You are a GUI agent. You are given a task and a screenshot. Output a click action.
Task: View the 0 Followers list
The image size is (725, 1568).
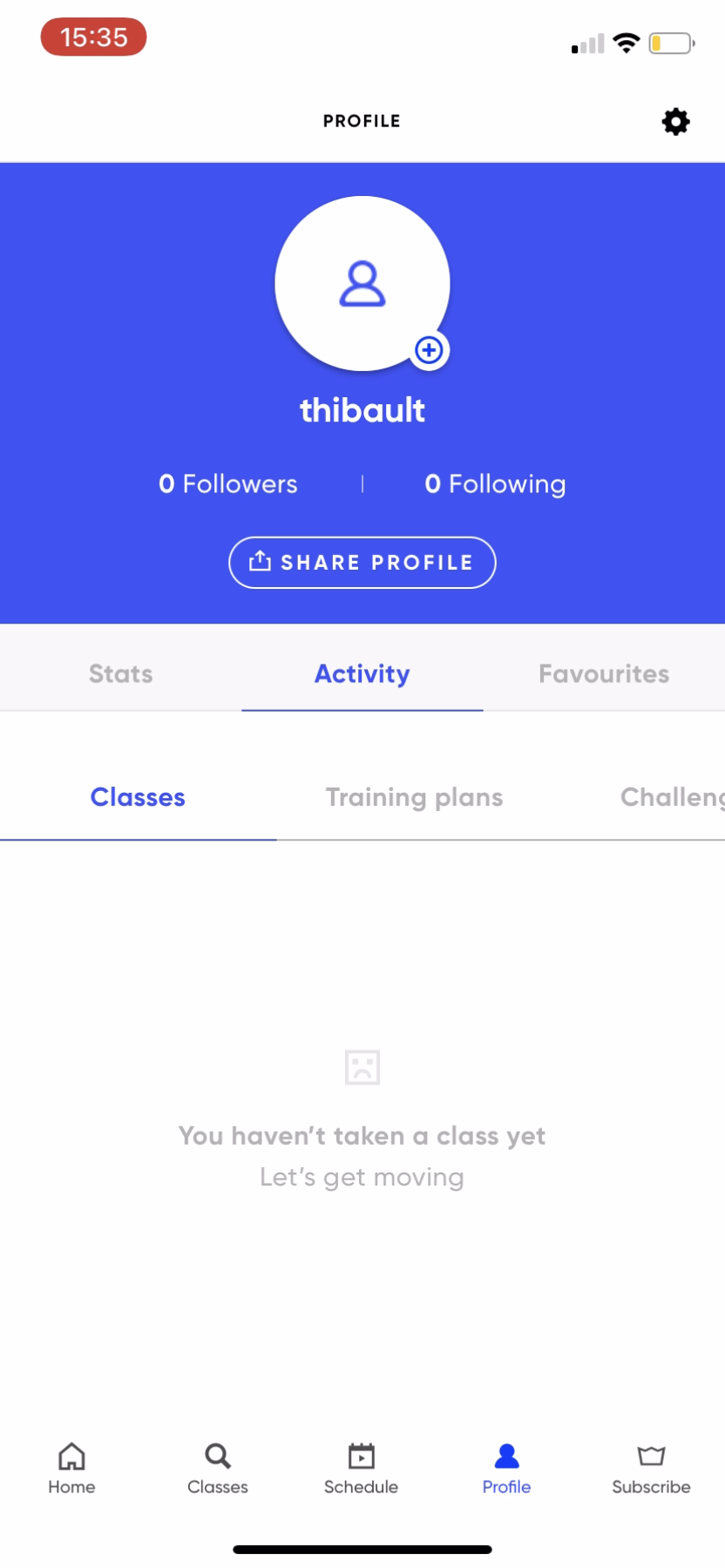click(x=228, y=484)
